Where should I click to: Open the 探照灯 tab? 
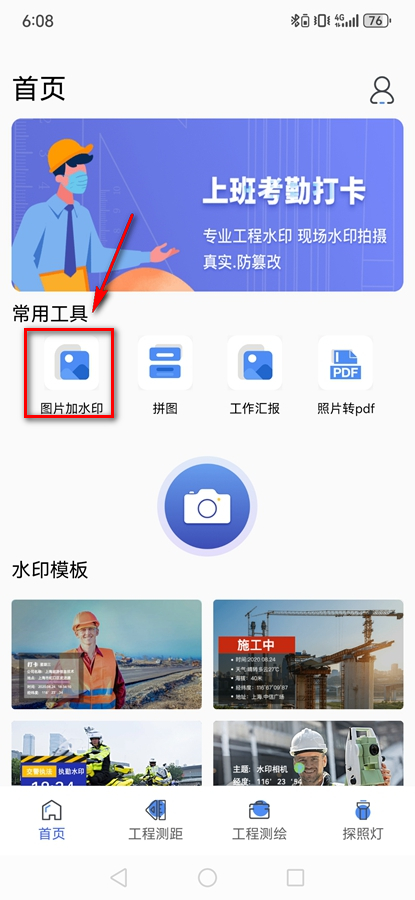pyautogui.click(x=362, y=820)
